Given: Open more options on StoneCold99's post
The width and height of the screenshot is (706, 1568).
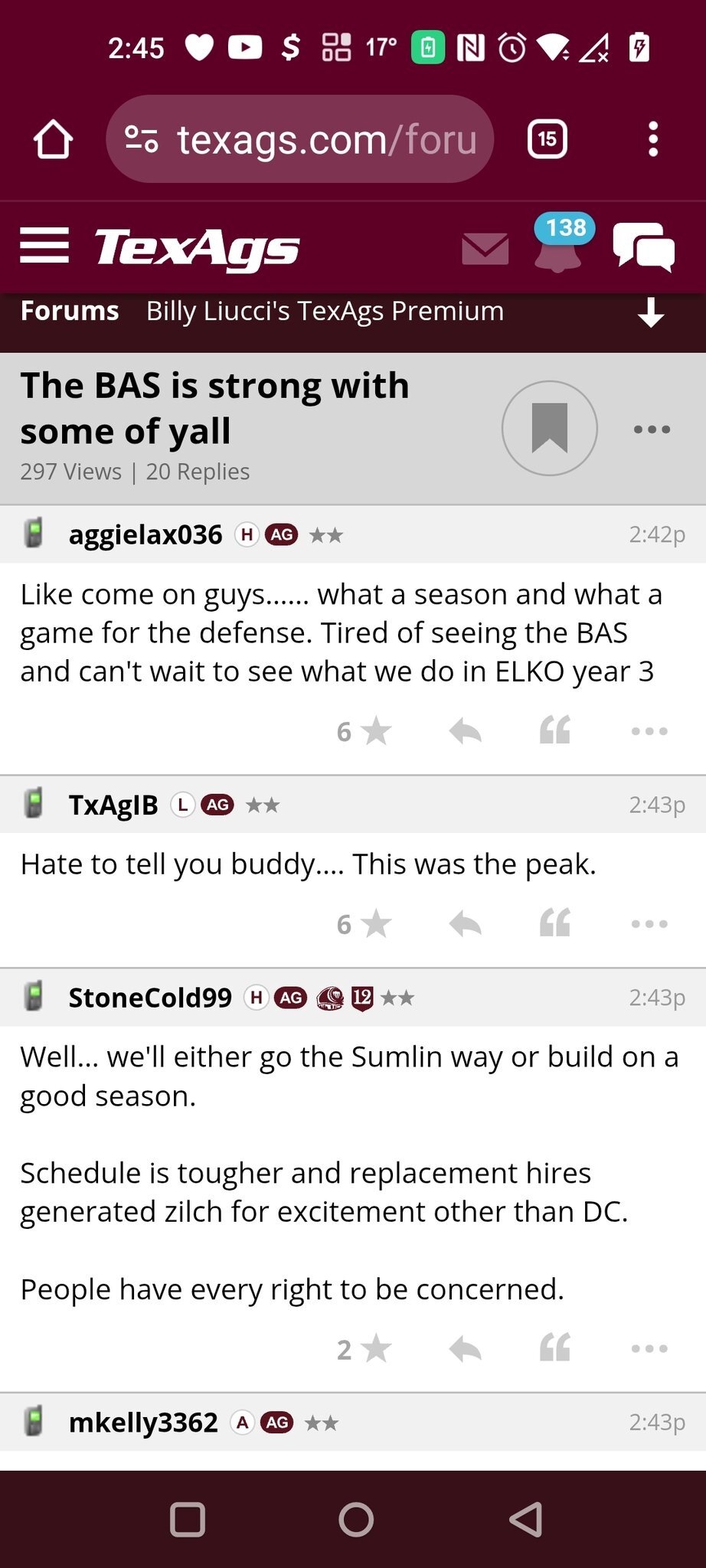Looking at the screenshot, I should pyautogui.click(x=649, y=1348).
